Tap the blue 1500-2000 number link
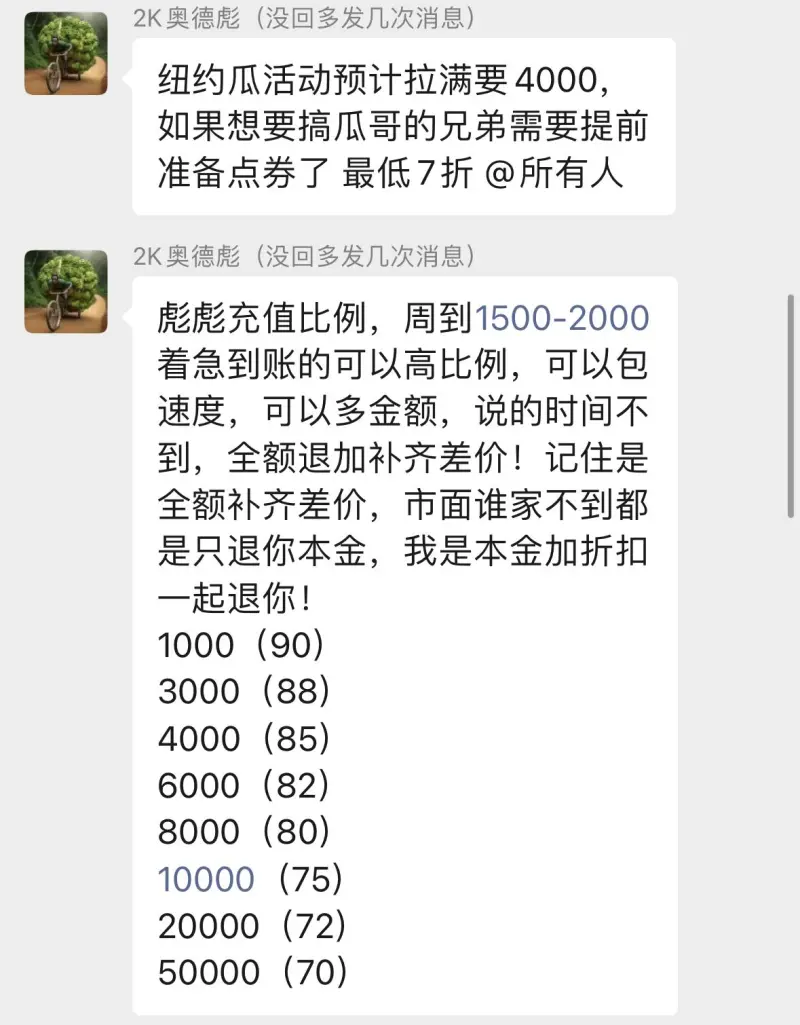The height and width of the screenshot is (1025, 800). (561, 320)
